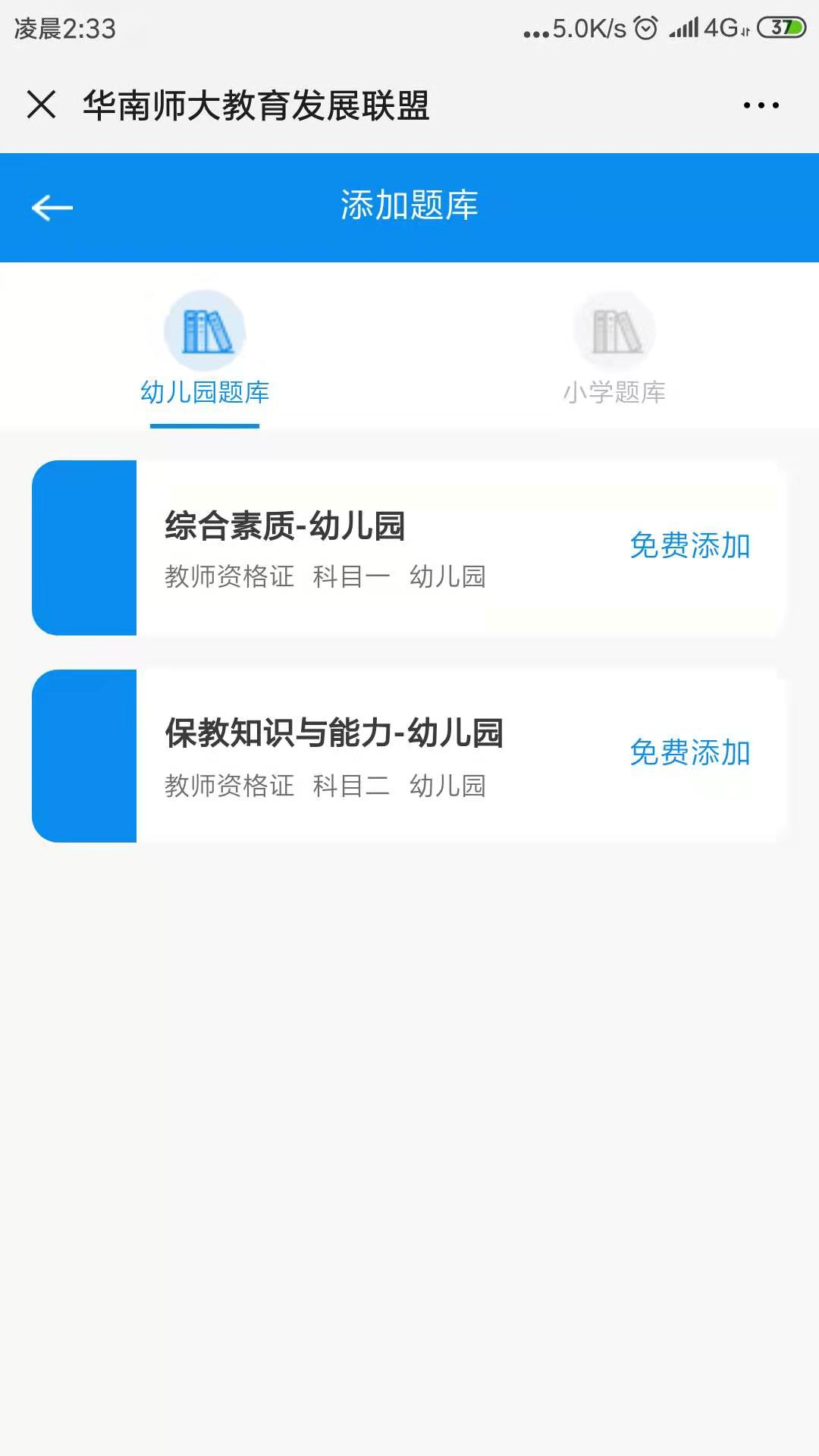
Task: Close the 华南师大教育发展联盟 page
Action: pyautogui.click(x=42, y=105)
